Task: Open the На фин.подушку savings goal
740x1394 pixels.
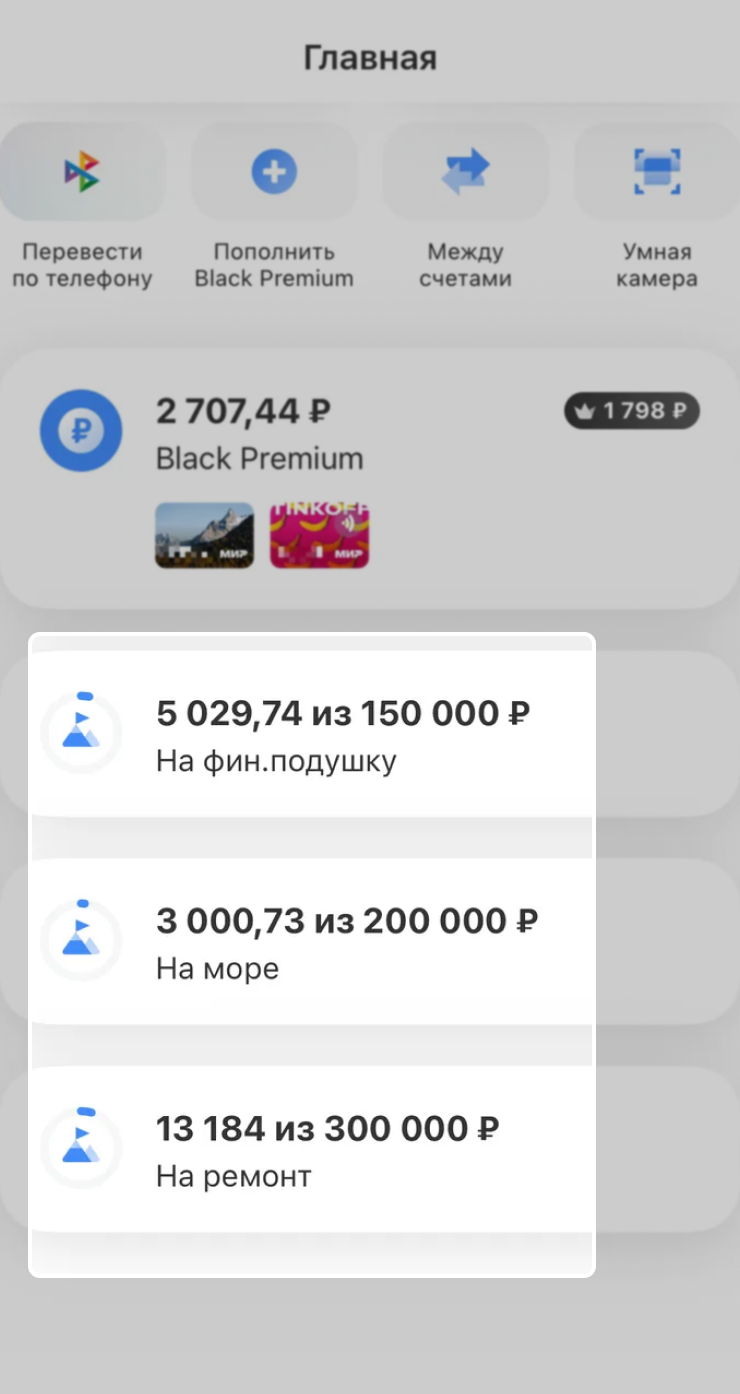Action: point(312,734)
